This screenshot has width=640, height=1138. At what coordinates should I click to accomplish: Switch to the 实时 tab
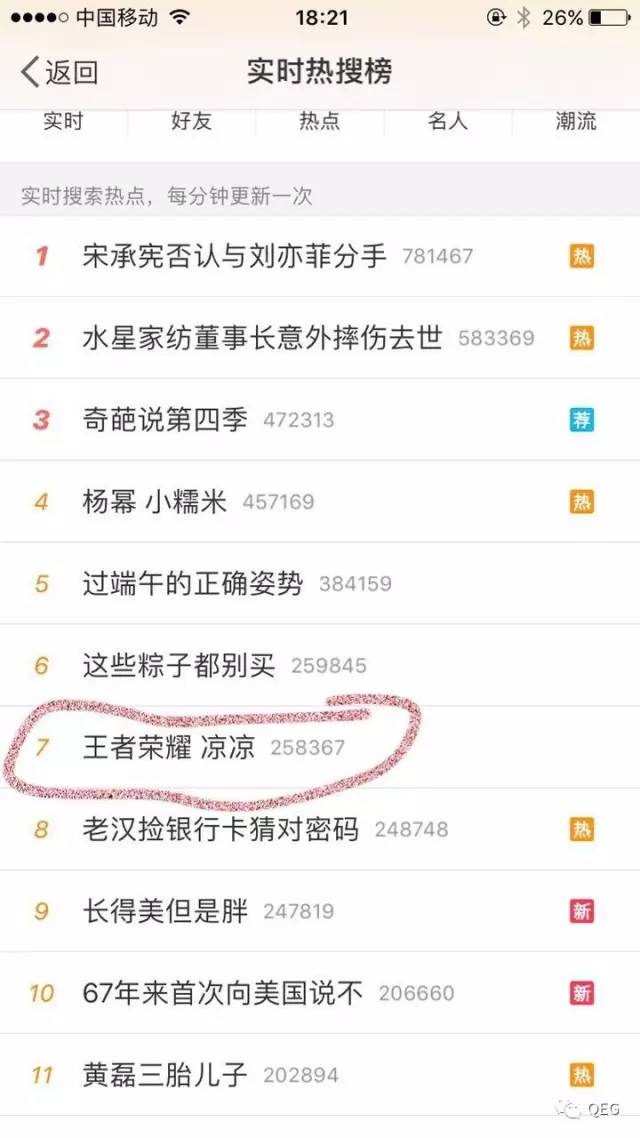[x=63, y=122]
